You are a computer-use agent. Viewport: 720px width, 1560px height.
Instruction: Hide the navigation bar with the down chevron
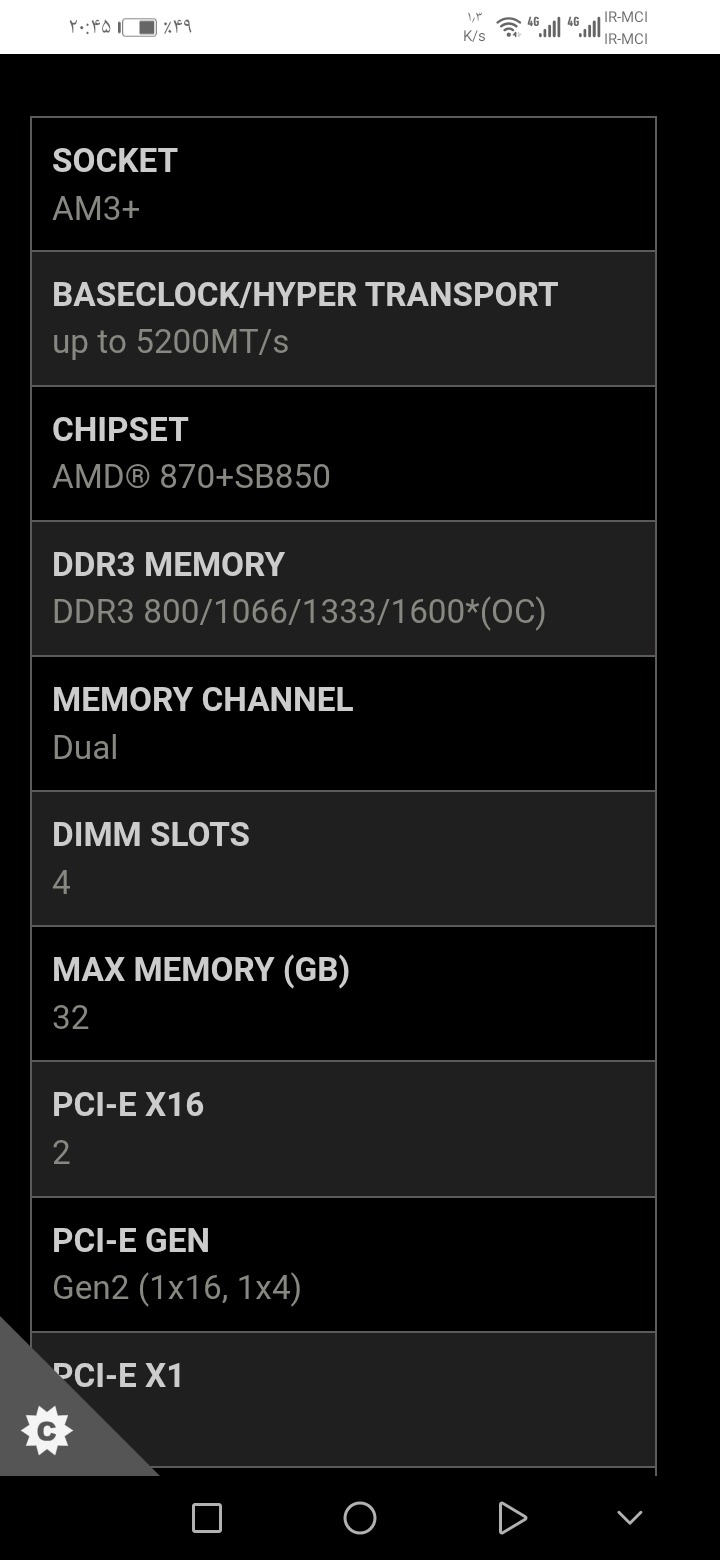click(630, 1518)
